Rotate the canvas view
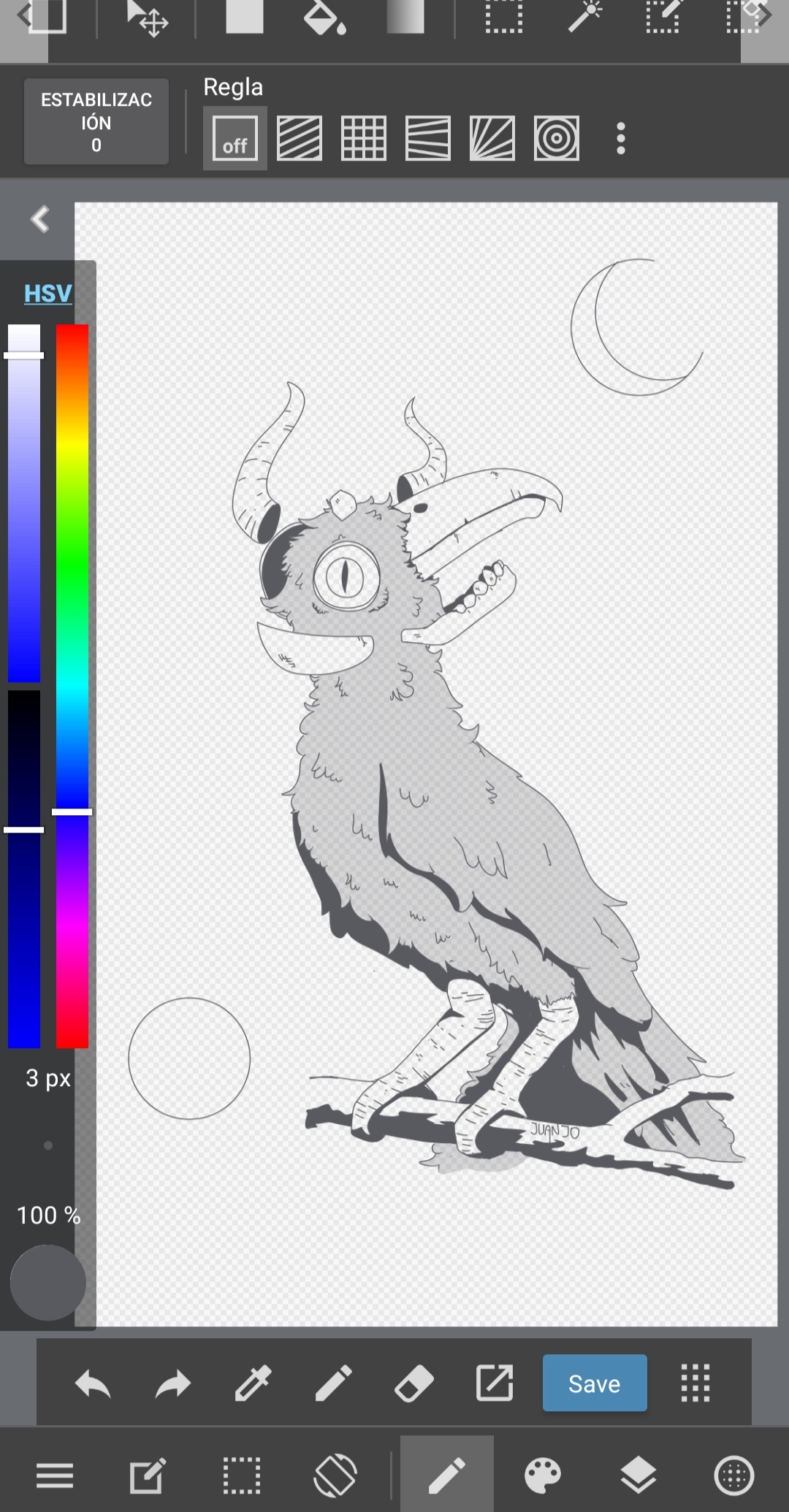789x1512 pixels. 335,1475
